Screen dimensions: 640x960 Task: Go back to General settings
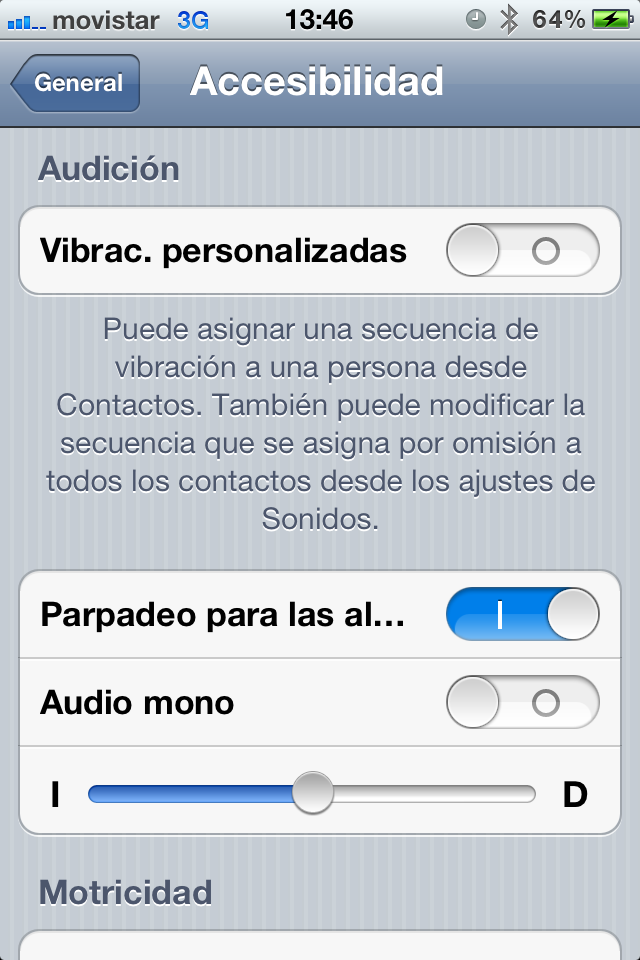(x=76, y=84)
